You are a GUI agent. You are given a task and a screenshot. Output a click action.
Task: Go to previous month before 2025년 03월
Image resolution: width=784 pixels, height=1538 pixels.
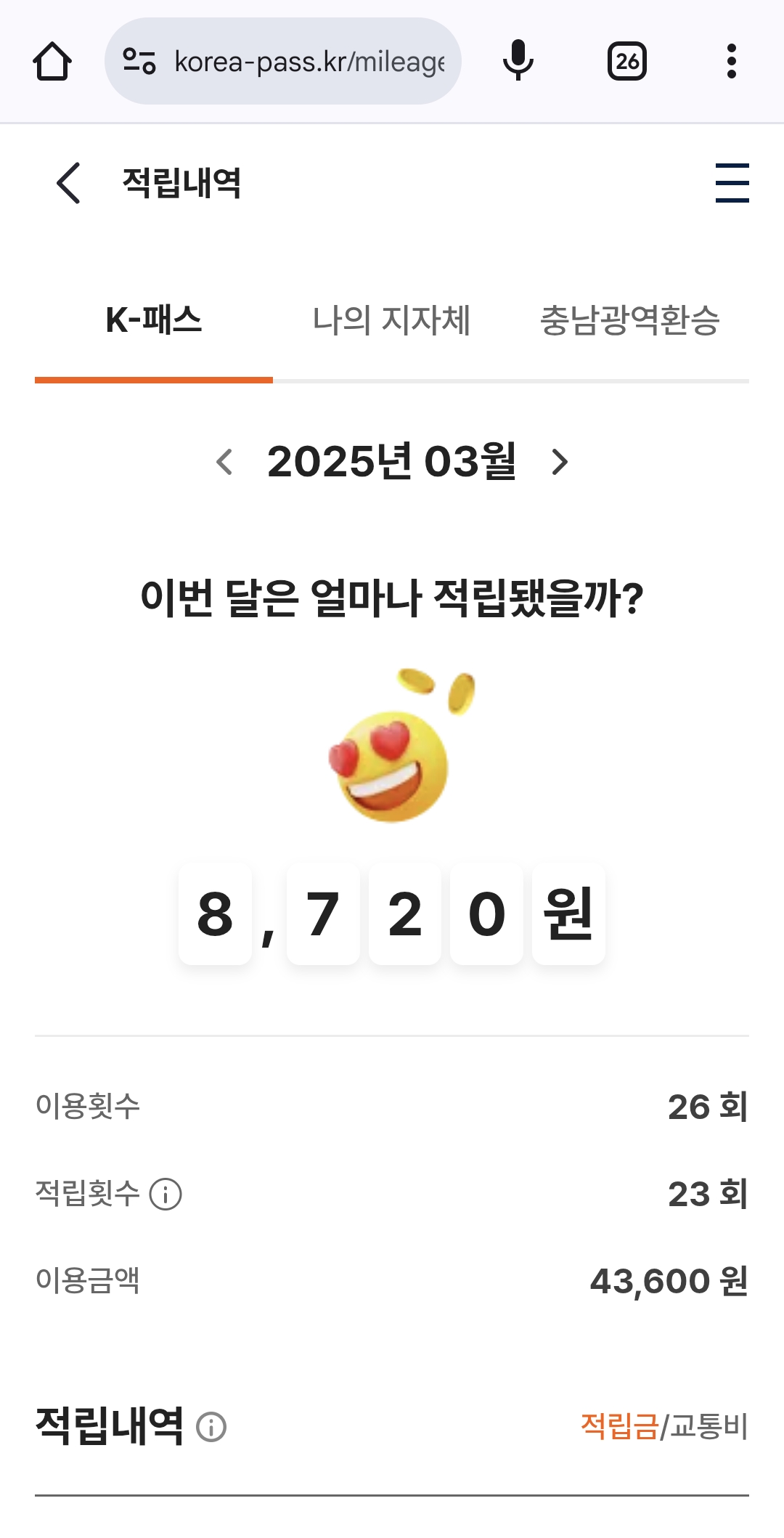(x=225, y=462)
